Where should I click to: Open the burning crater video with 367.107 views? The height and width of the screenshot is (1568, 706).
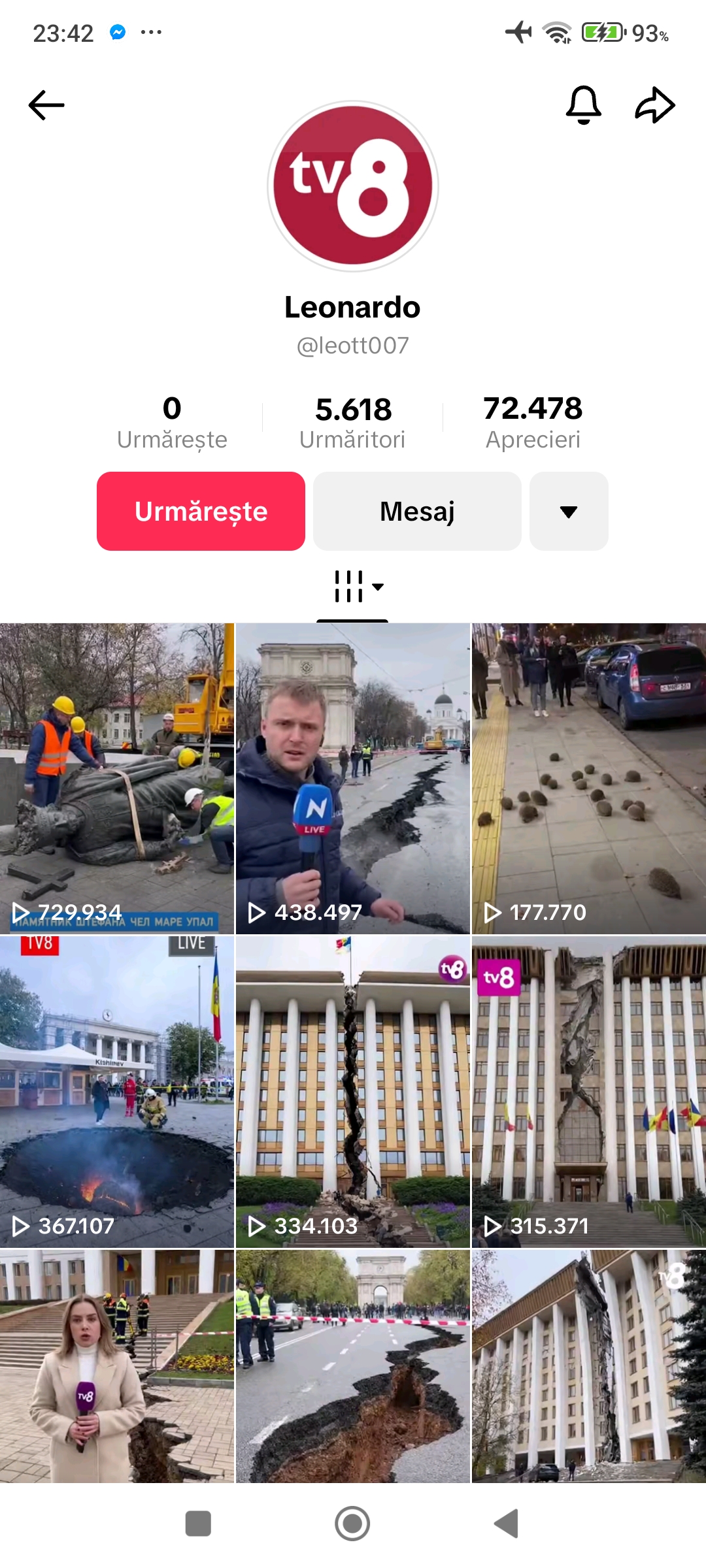117,1091
